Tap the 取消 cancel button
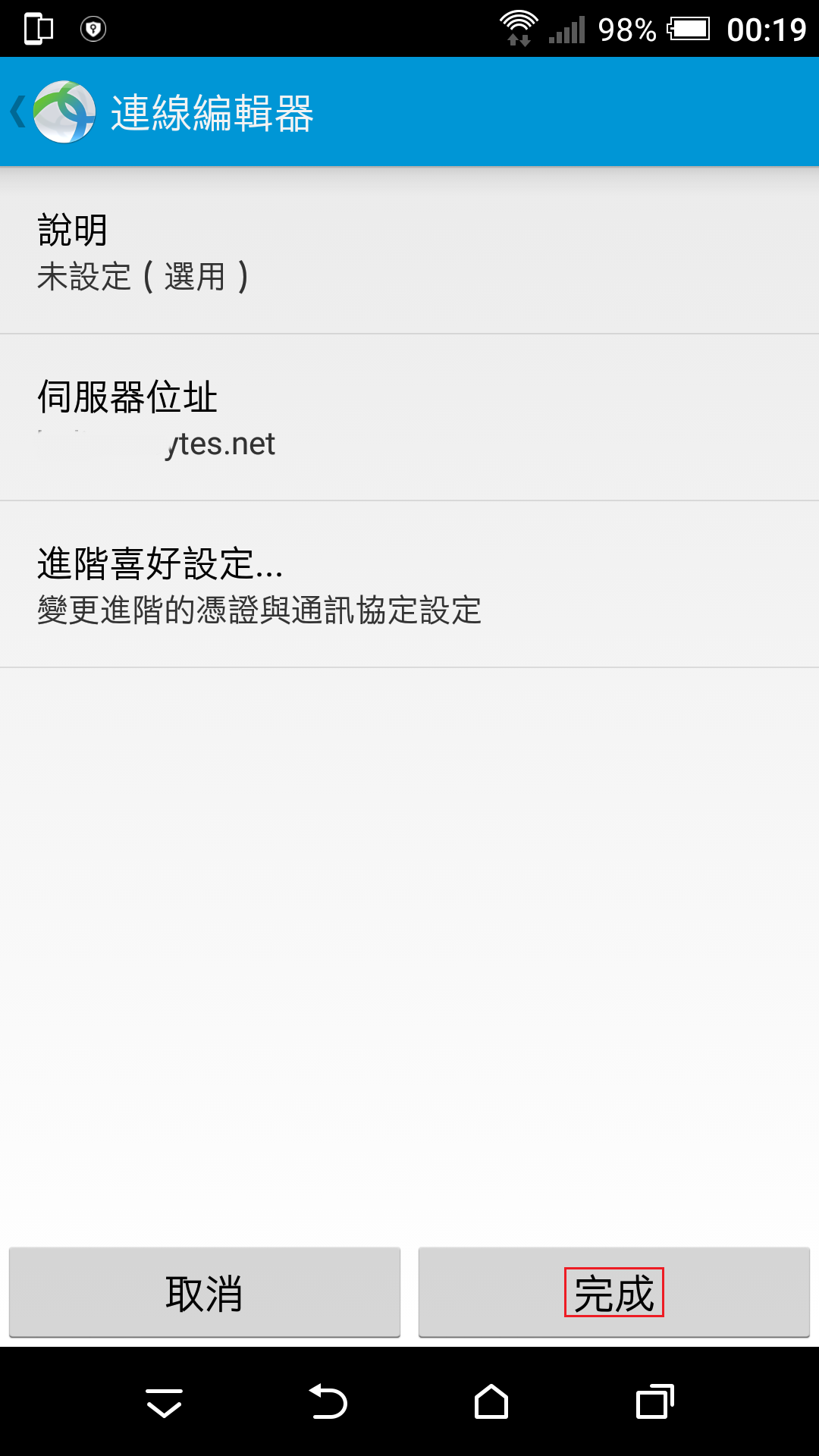The width and height of the screenshot is (819, 1456). (x=205, y=1292)
